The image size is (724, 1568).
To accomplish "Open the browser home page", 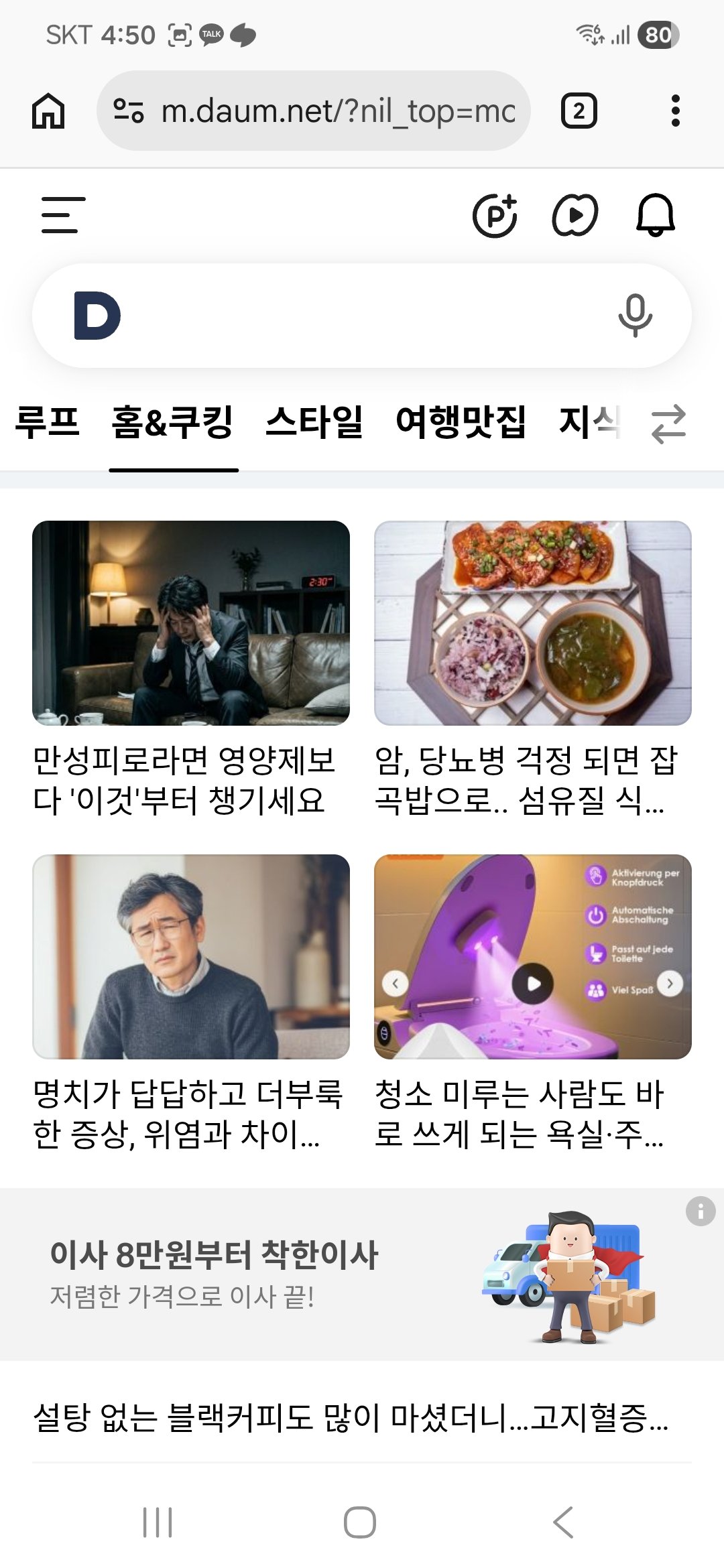I will [48, 111].
